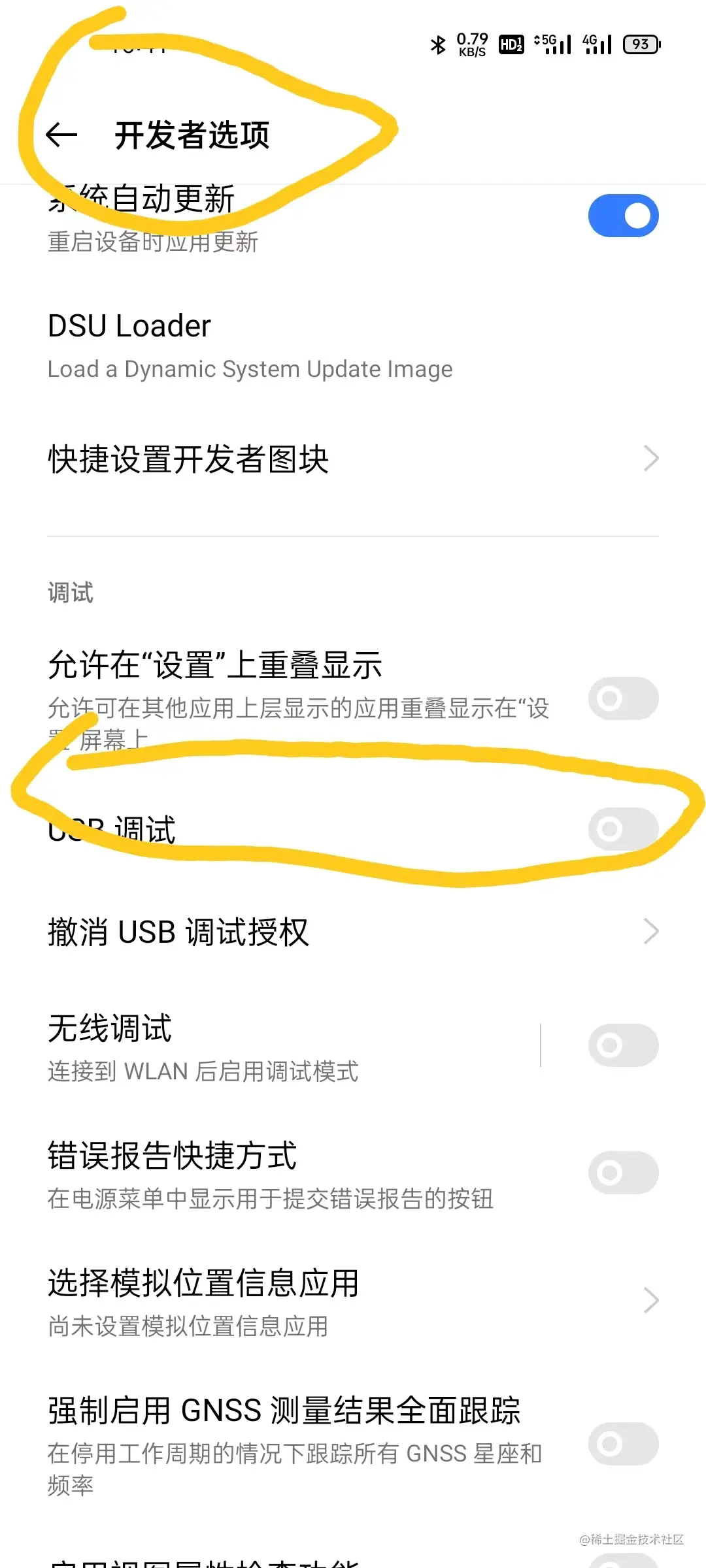Open 快捷设置开发者图块
Image resolution: width=706 pixels, height=1568 pixels.
point(353,459)
